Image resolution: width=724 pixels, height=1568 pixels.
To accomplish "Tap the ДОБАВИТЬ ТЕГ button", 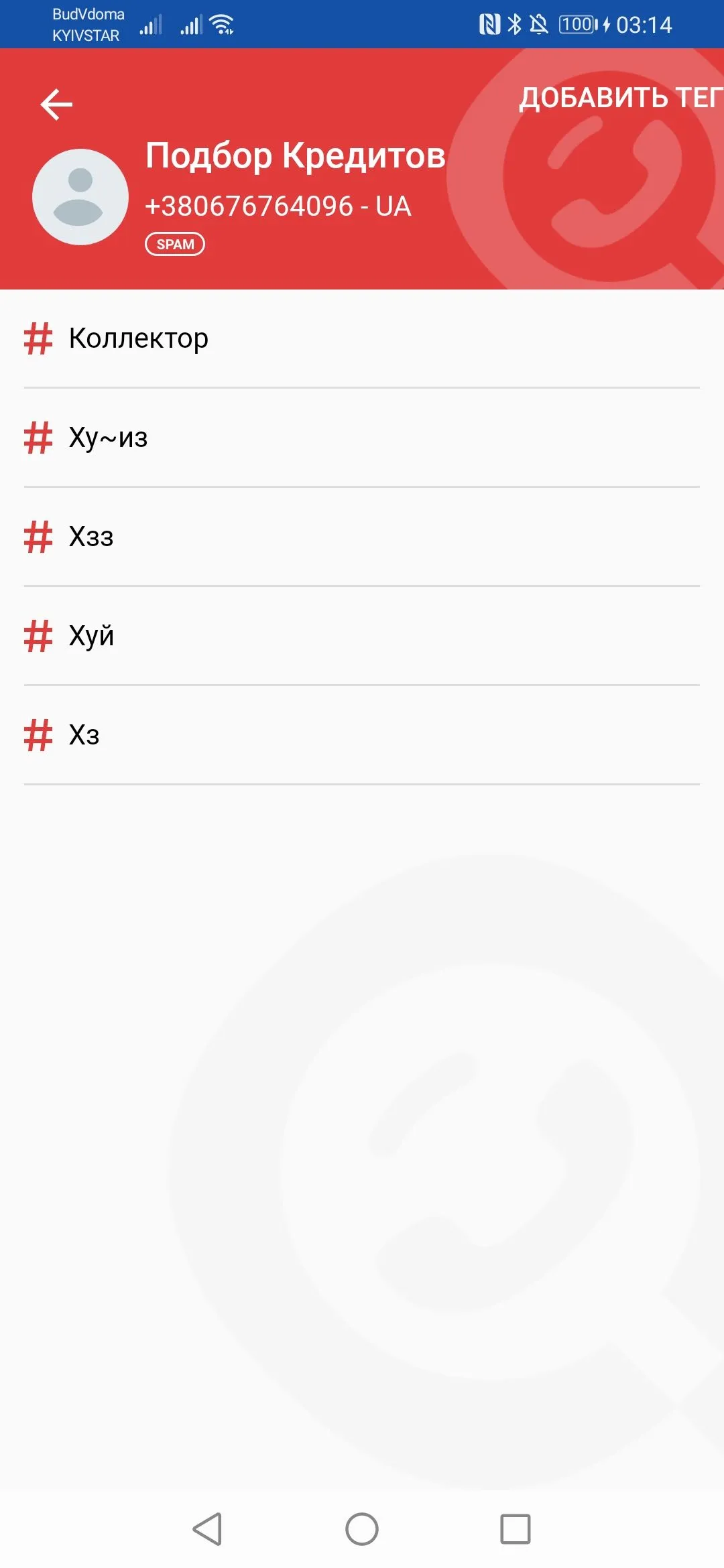I will pyautogui.click(x=620, y=98).
